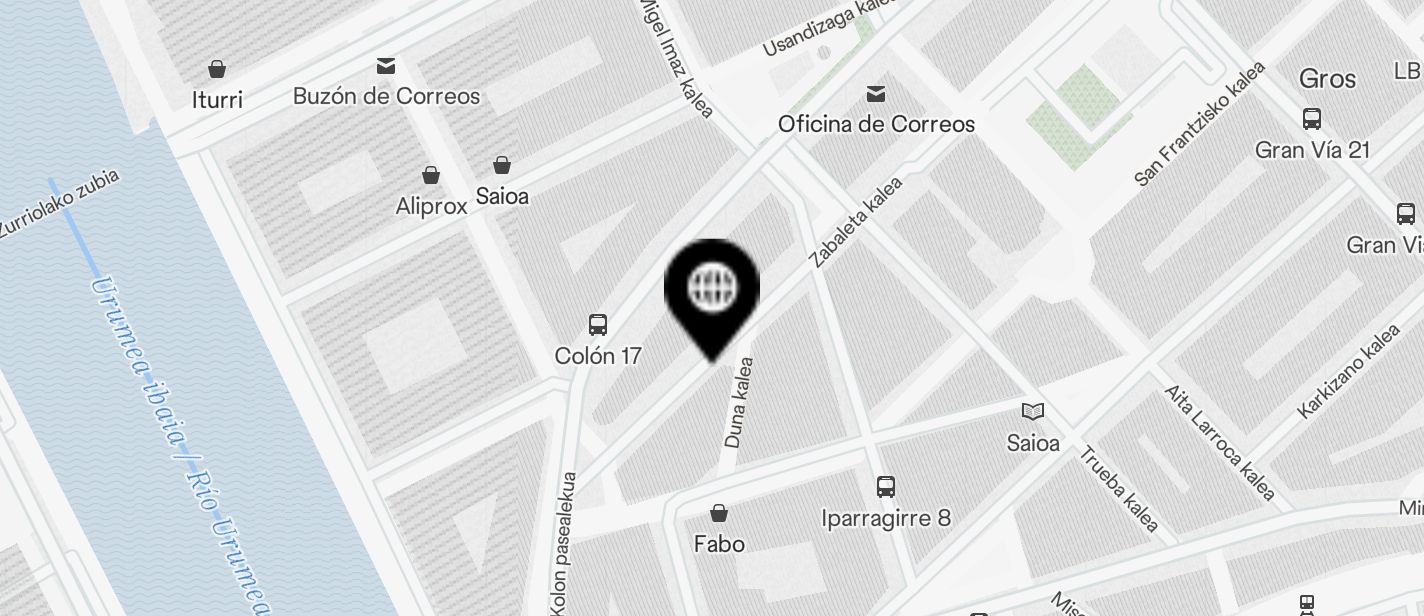The width and height of the screenshot is (1424, 616).
Task: Open the Oficina de Correos marker
Action: pos(876,94)
